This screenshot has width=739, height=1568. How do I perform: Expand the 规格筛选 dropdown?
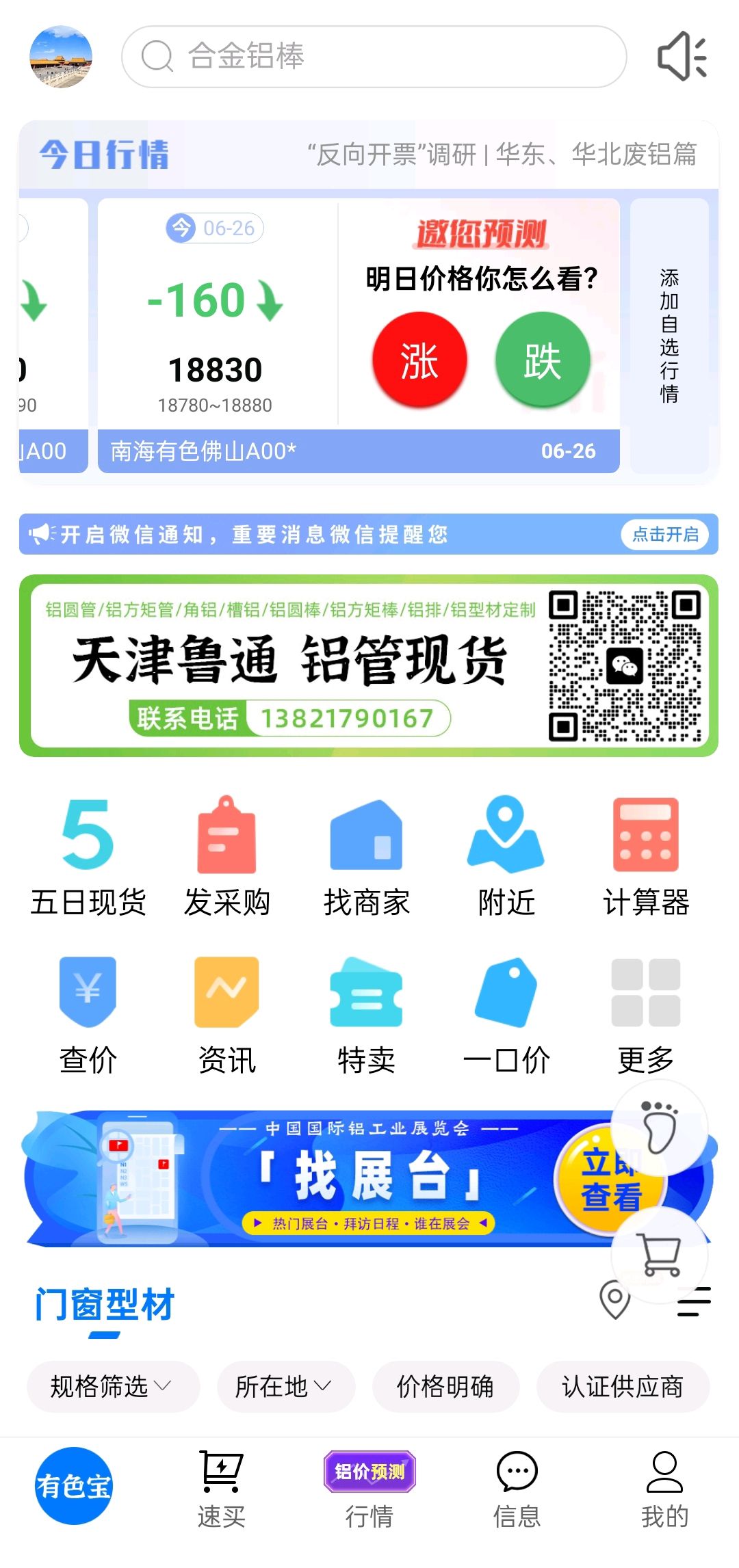click(x=113, y=1386)
